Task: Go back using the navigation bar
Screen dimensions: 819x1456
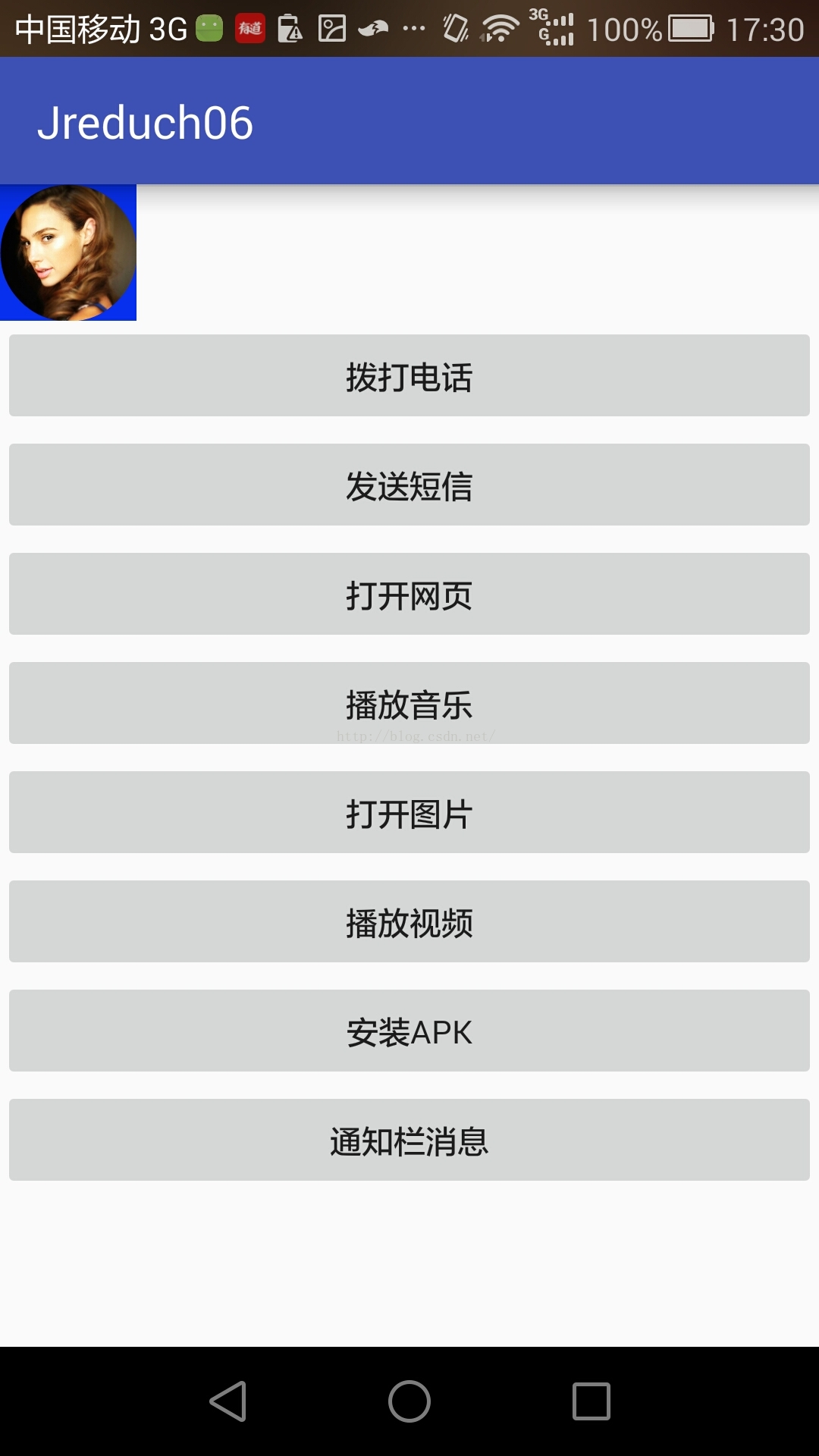Action: 228,1401
